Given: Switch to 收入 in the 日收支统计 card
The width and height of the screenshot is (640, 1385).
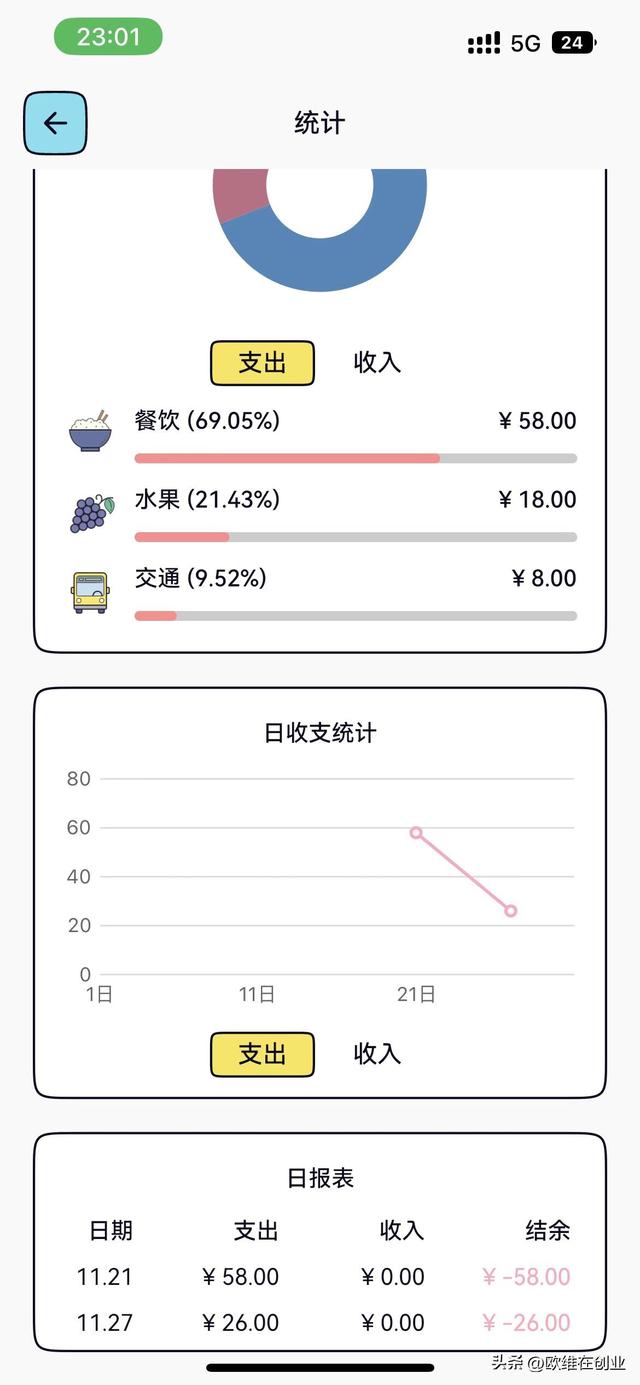Looking at the screenshot, I should tap(377, 1054).
